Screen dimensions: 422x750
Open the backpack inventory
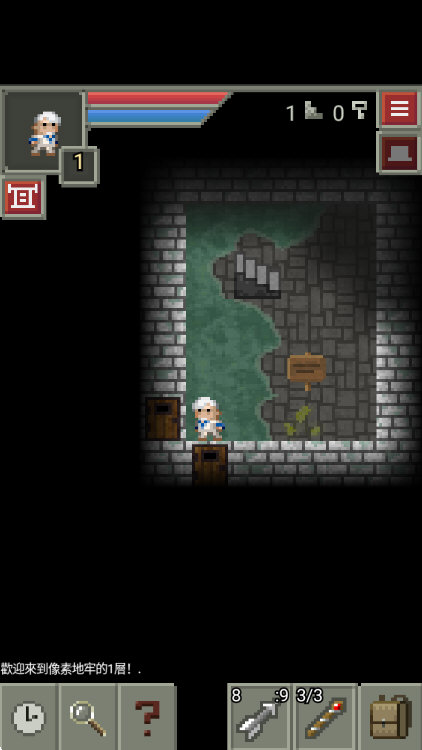pos(391,717)
